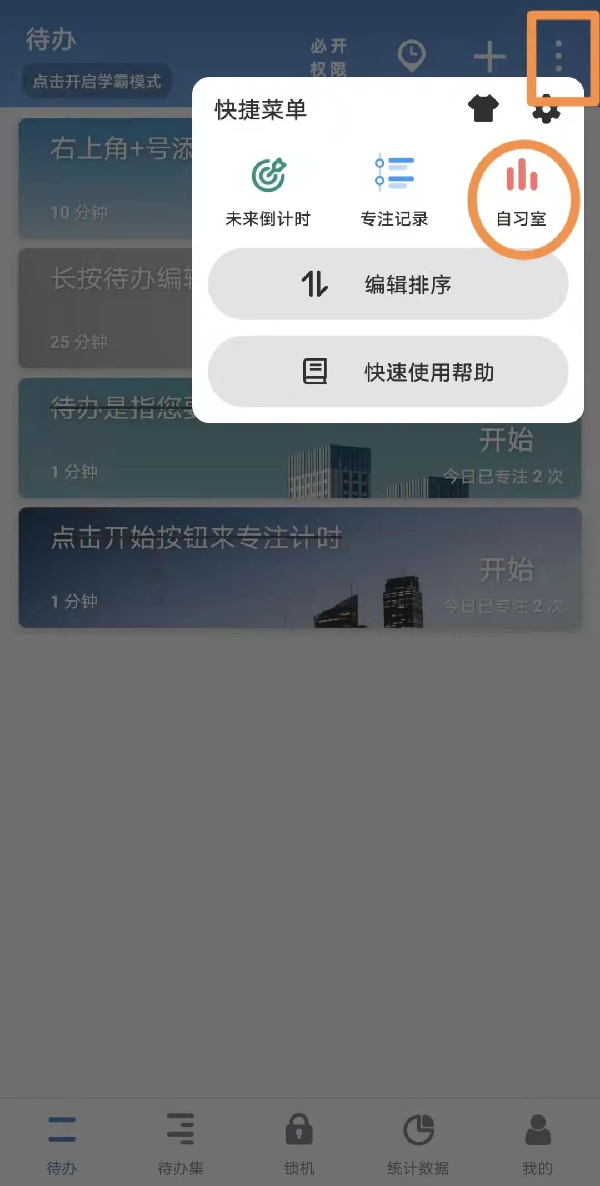The width and height of the screenshot is (600, 1186).
Task: Switch to the 锁机 tab
Action: coord(299,1144)
